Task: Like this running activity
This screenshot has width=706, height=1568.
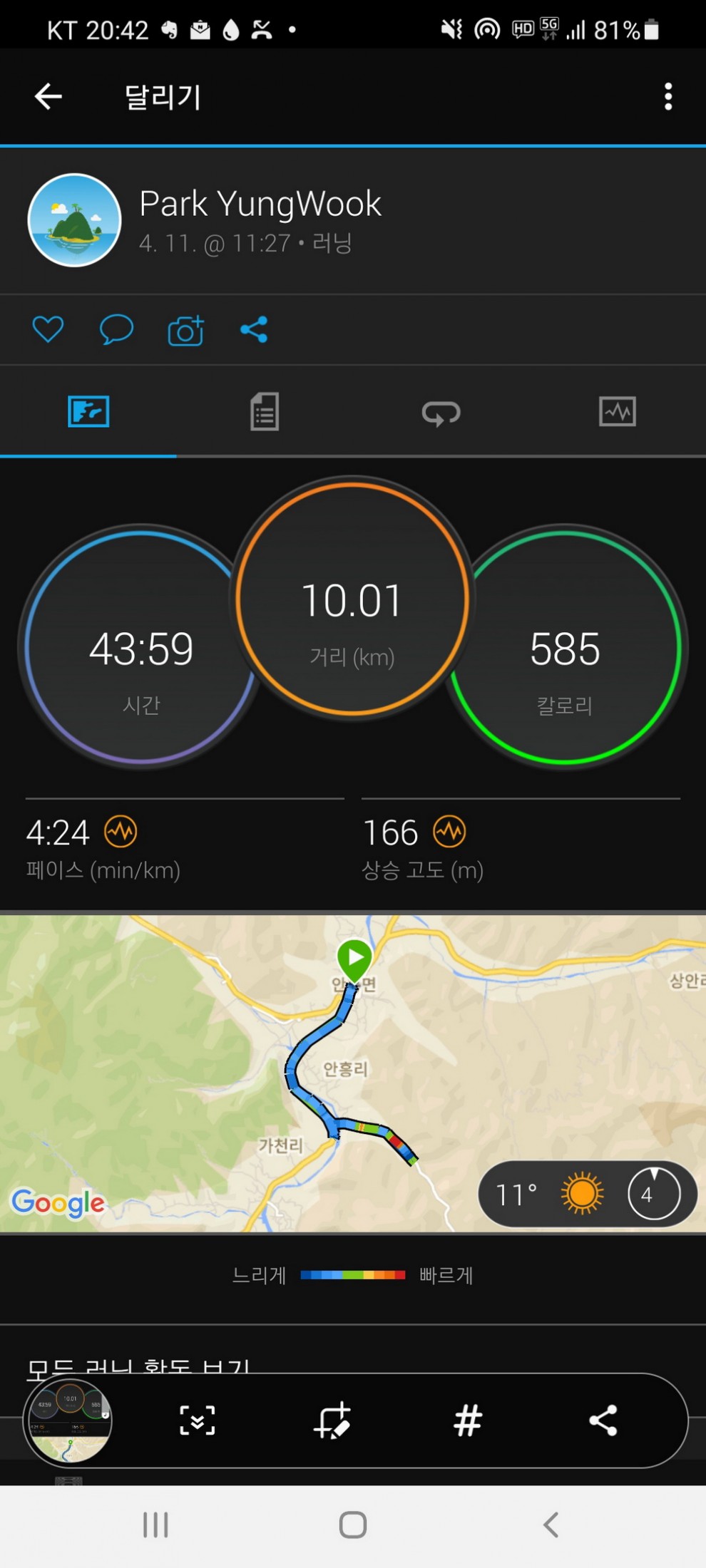Action: [48, 329]
